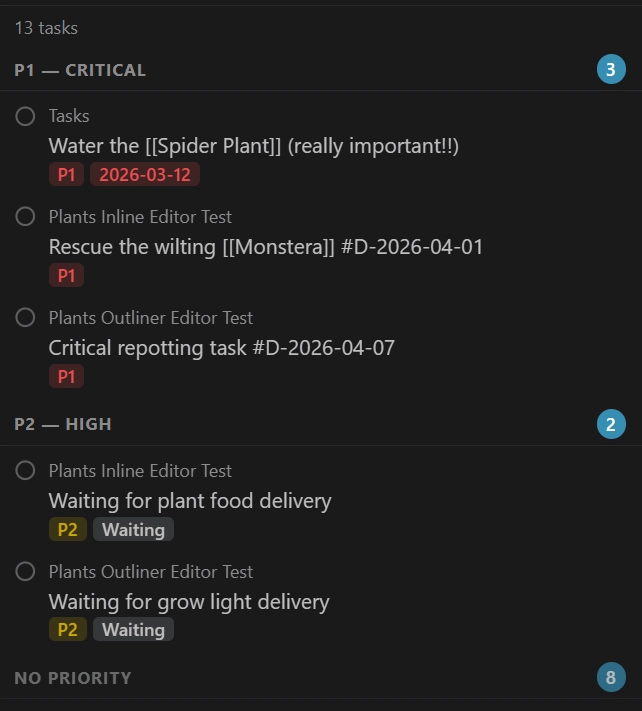Mark grow light delivery task as done

tap(26, 572)
